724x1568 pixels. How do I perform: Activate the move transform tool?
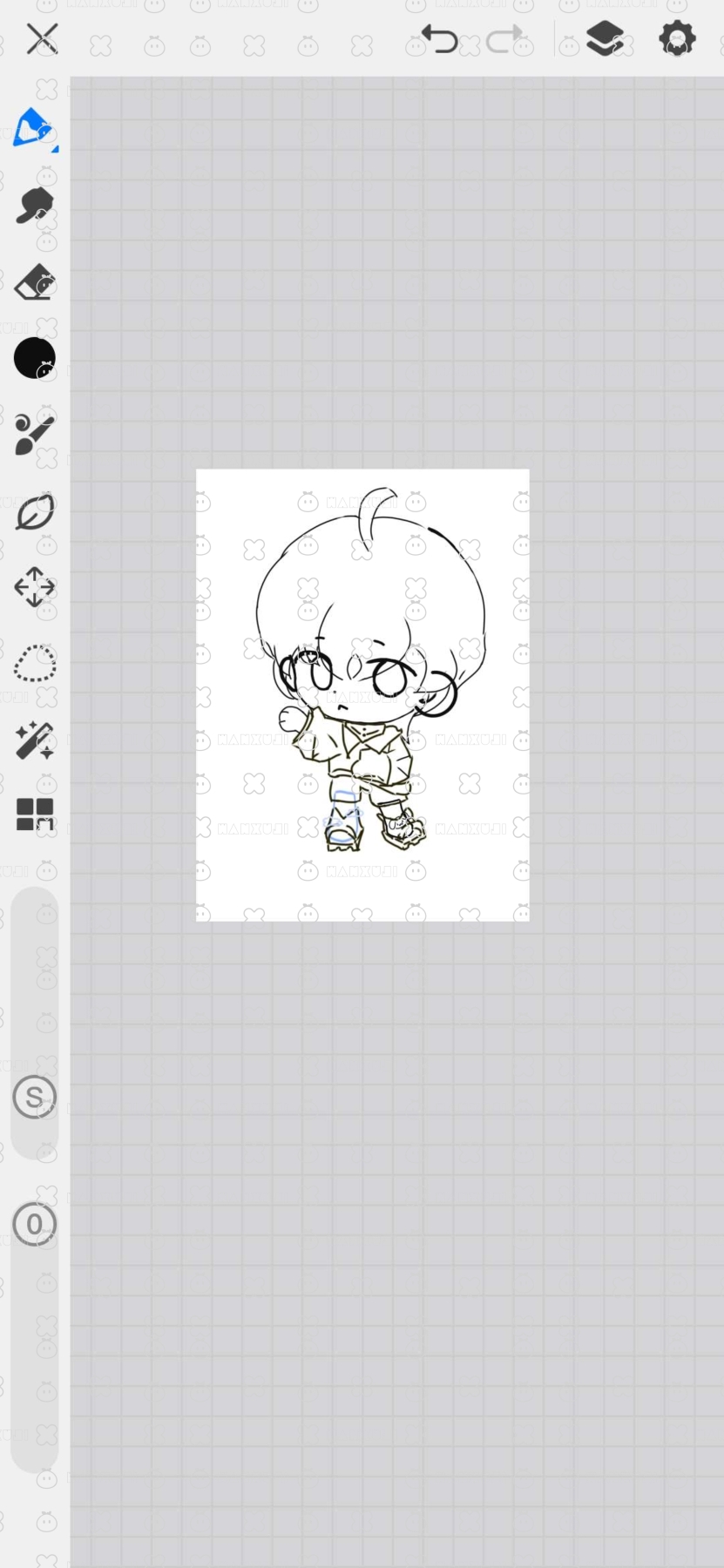point(35,587)
